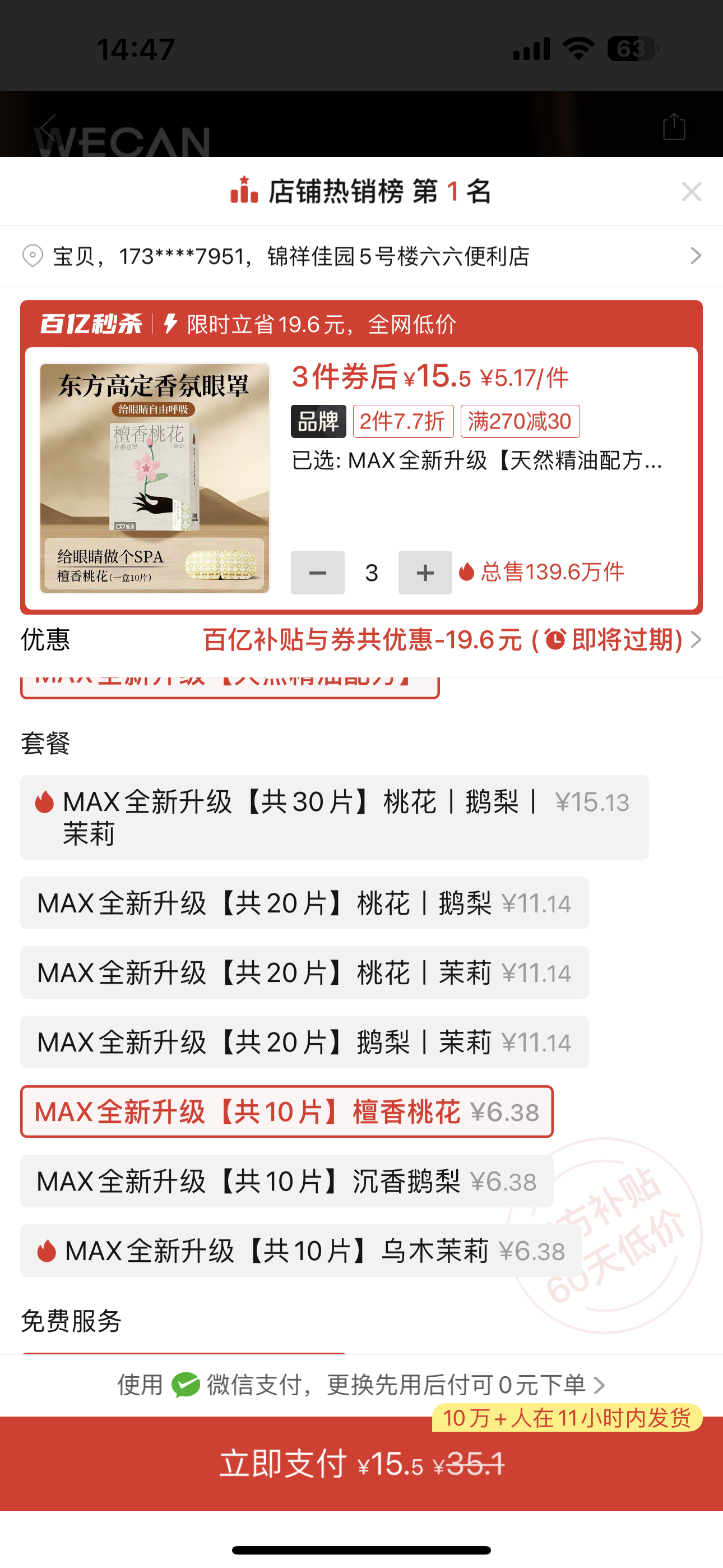The image size is (723, 1568).
Task: Choose the 【共10片】沉香鹅梨 option
Action: pos(286,1181)
